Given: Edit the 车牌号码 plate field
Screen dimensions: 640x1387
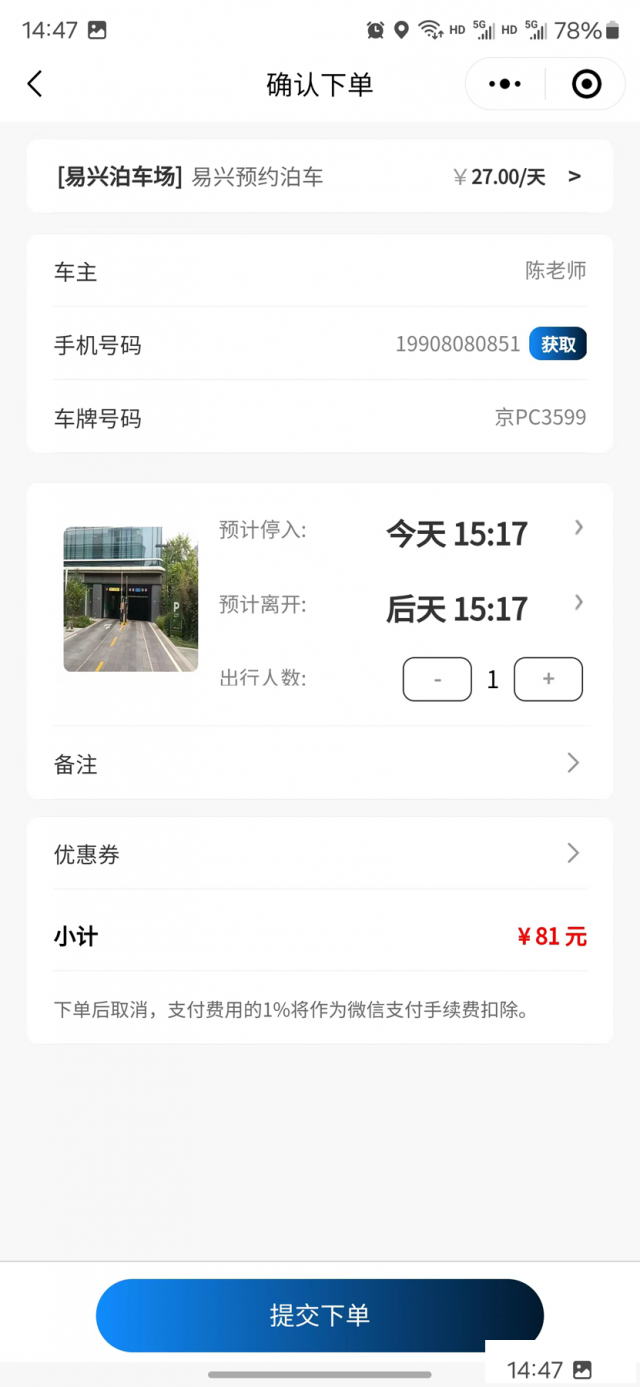Looking at the screenshot, I should pos(320,417).
